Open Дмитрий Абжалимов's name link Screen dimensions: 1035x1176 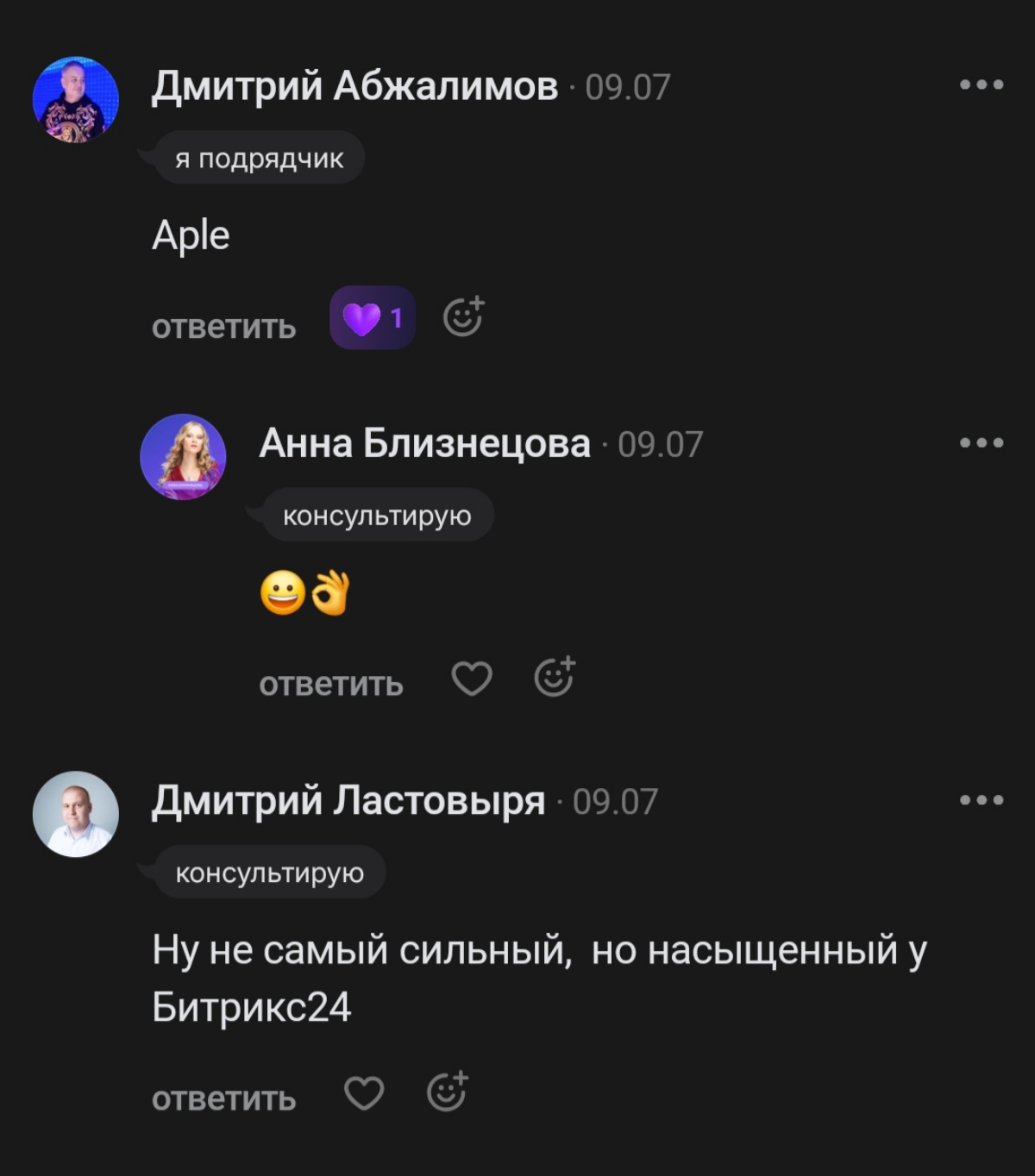click(353, 86)
